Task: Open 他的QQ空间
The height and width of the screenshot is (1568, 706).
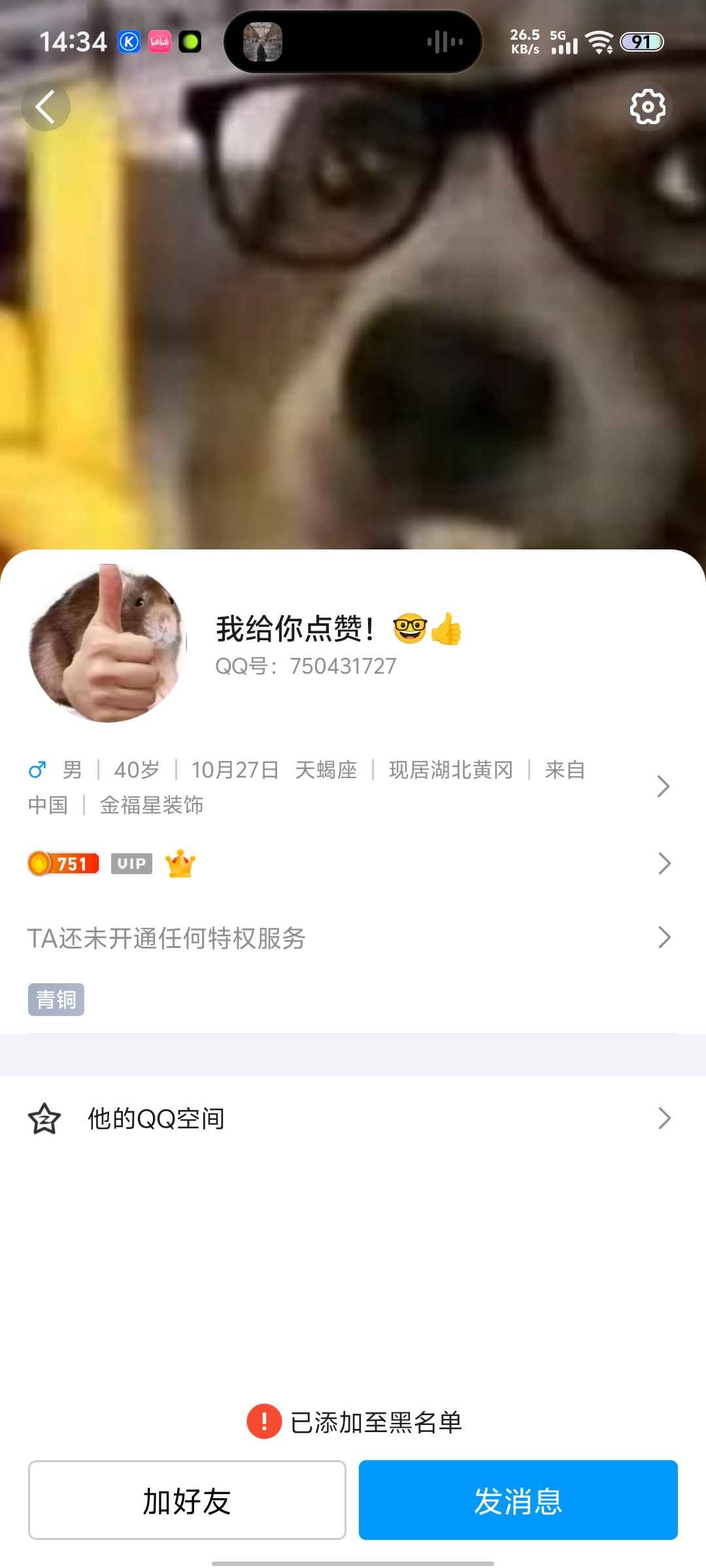Action: 353,1119
